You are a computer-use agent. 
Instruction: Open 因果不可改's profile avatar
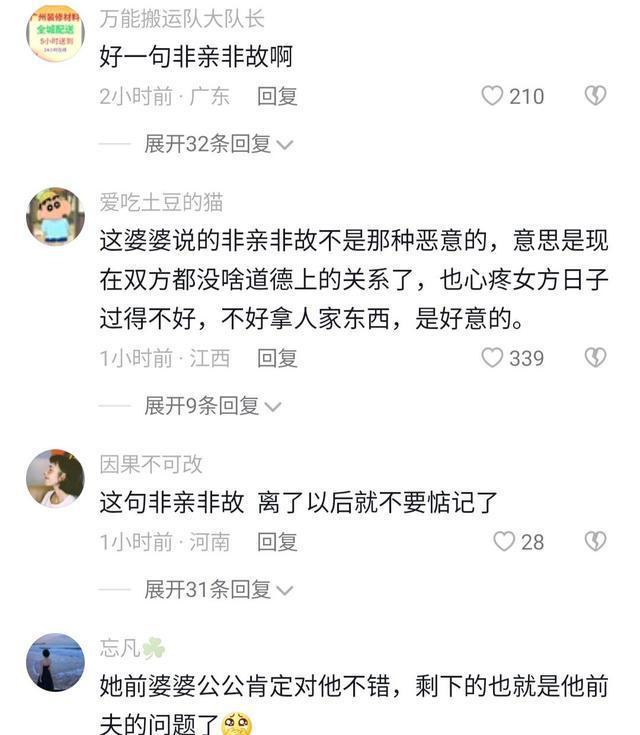coord(55,478)
